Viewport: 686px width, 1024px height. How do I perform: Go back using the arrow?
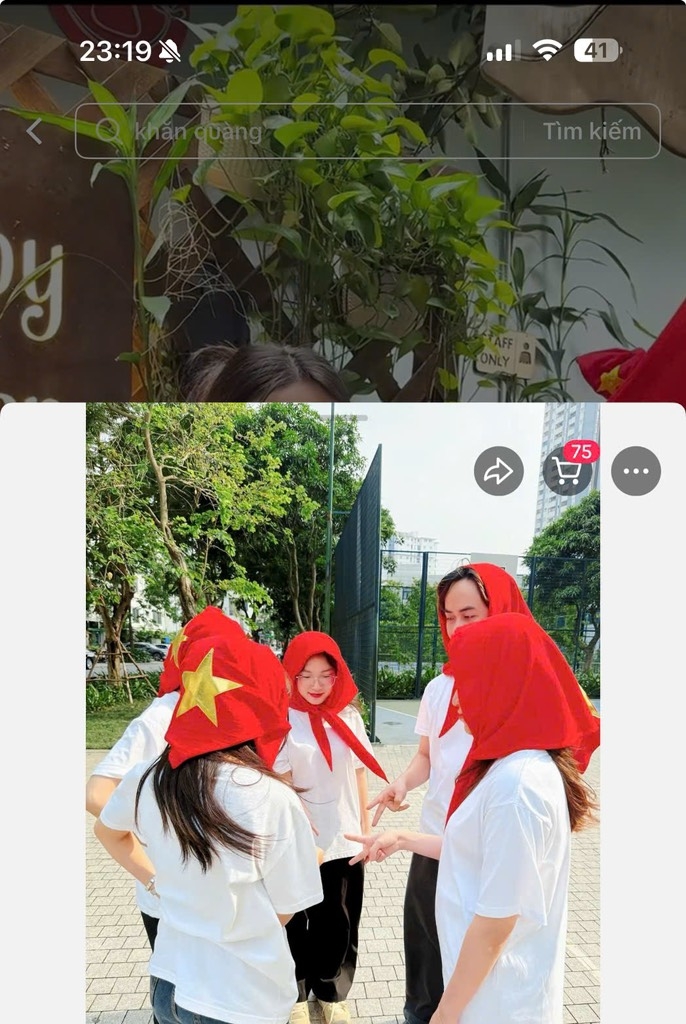point(34,131)
